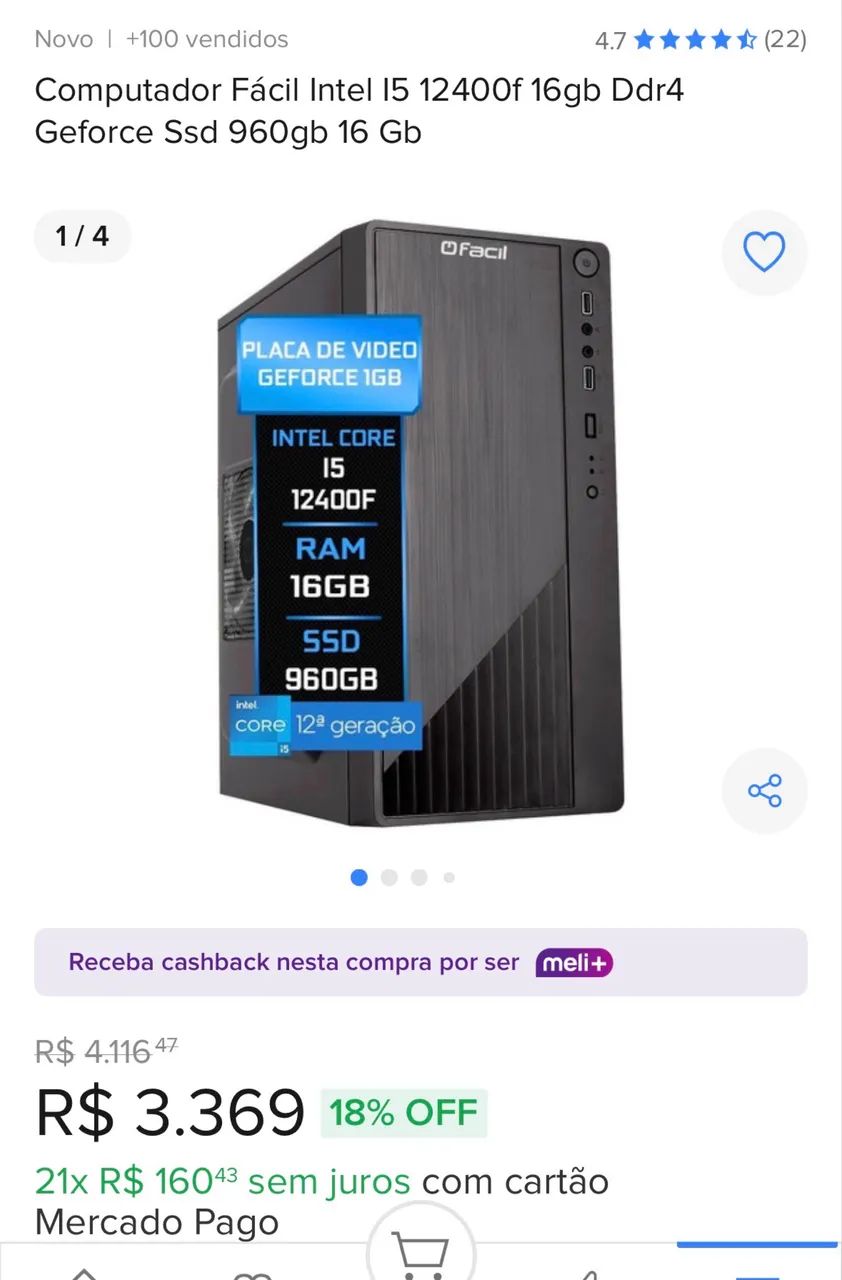Tap the 21x sem juros installments link
This screenshot has height=1280, width=842.
[x=220, y=1182]
